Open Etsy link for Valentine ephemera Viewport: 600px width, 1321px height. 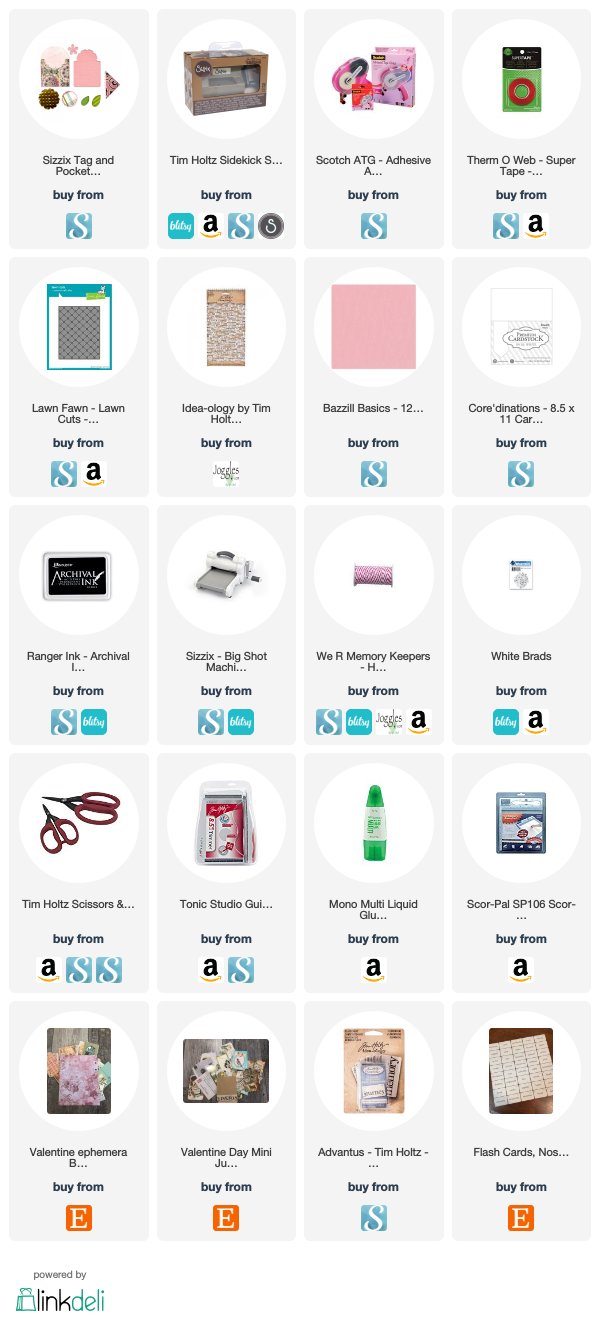pyautogui.click(x=78, y=1218)
